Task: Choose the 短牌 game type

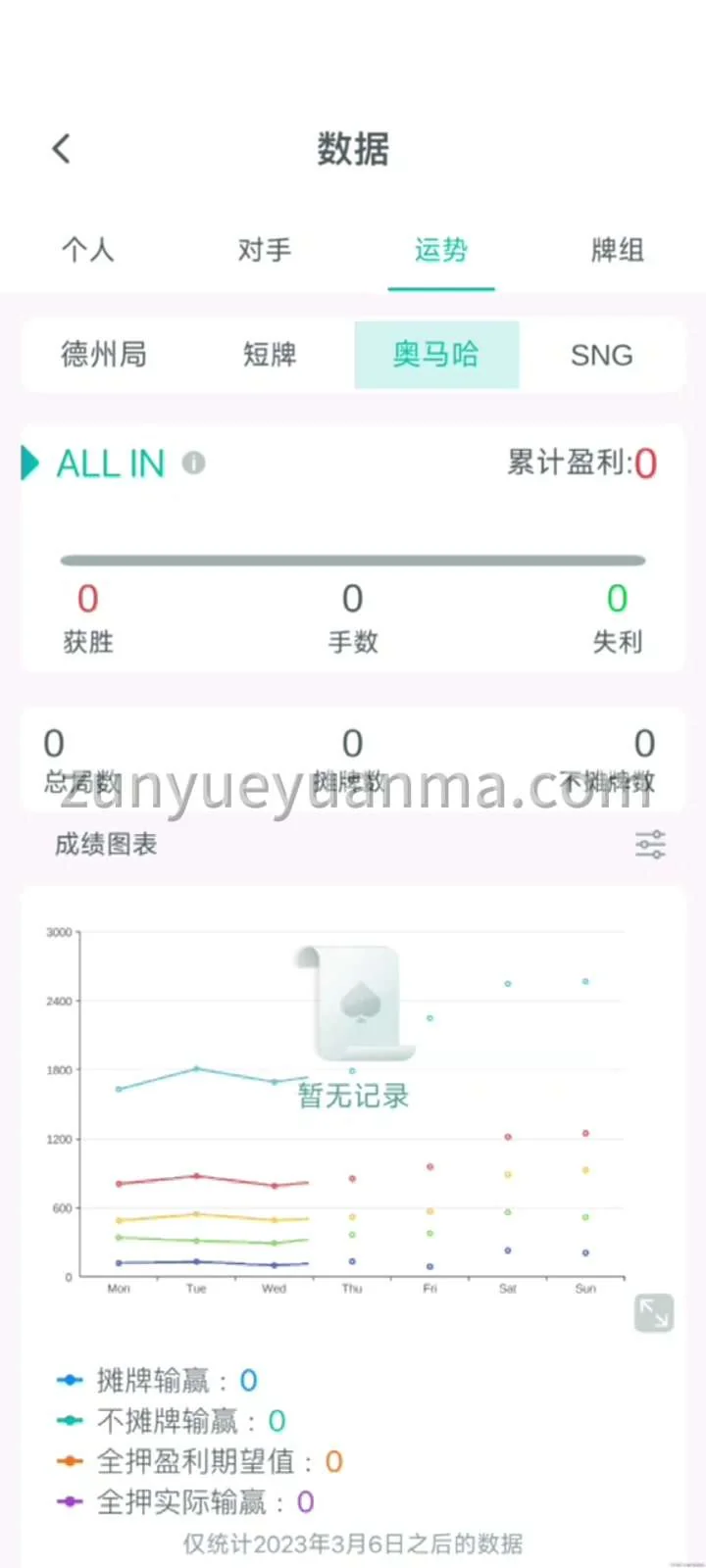Action: pos(270,355)
